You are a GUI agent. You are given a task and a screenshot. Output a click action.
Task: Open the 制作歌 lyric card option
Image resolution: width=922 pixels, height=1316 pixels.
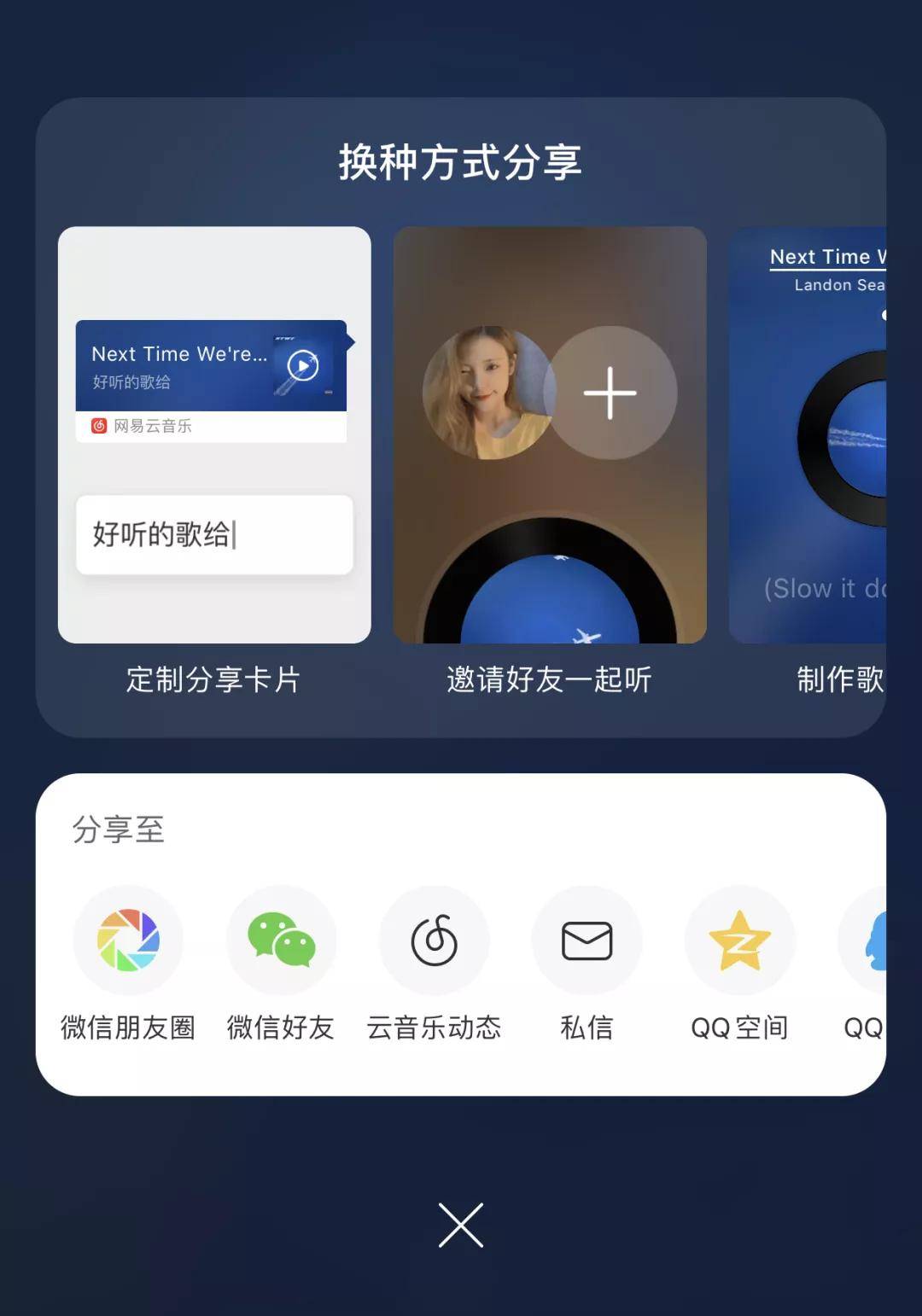pyautogui.click(x=808, y=435)
